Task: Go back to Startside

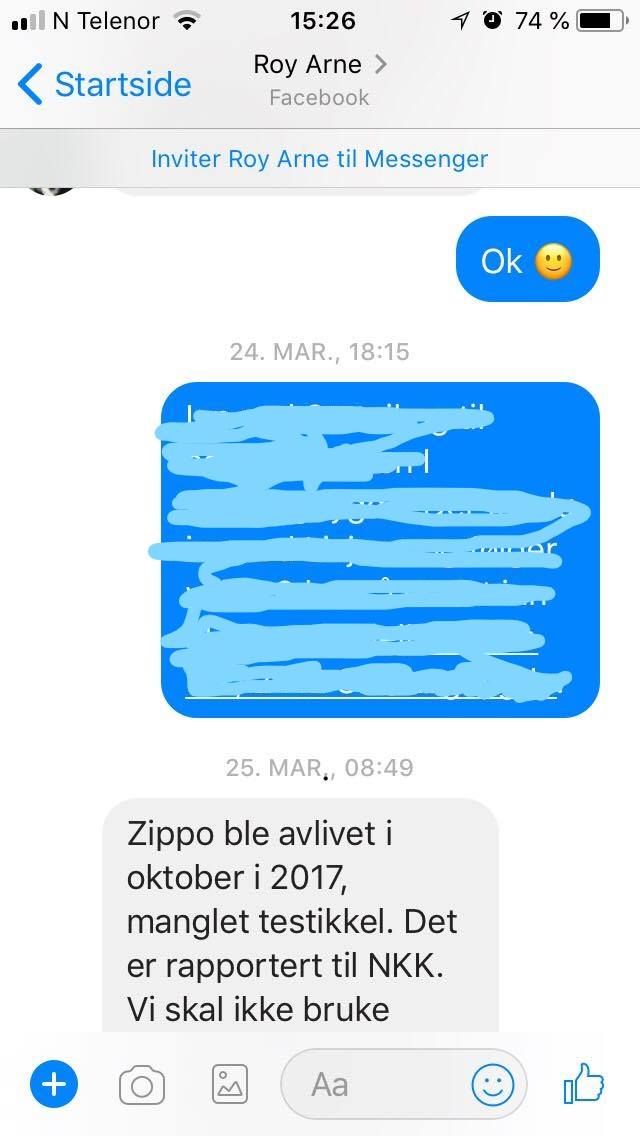Action: pyautogui.click(x=105, y=84)
